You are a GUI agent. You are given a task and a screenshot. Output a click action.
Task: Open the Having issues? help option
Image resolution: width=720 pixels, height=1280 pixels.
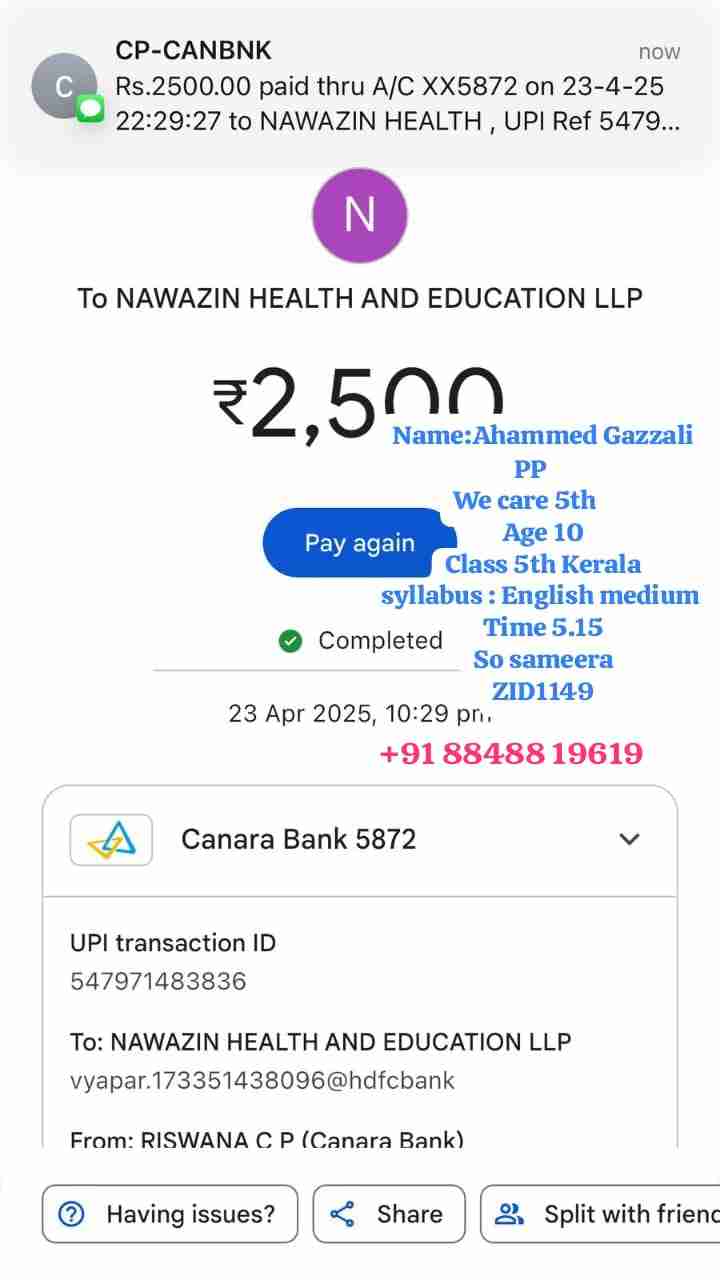(x=170, y=1214)
